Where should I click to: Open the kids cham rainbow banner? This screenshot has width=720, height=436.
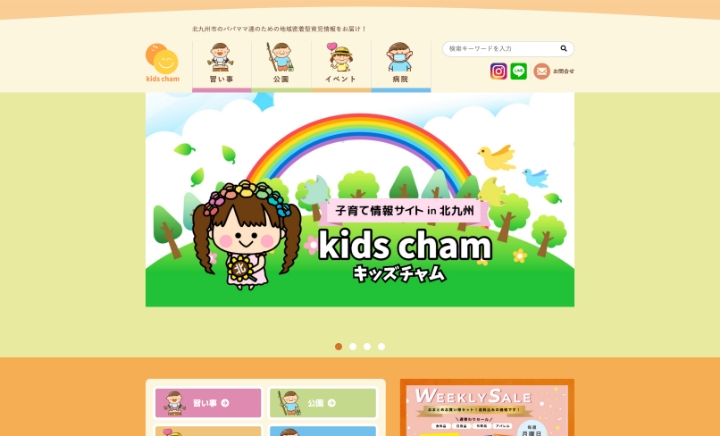pyautogui.click(x=360, y=200)
